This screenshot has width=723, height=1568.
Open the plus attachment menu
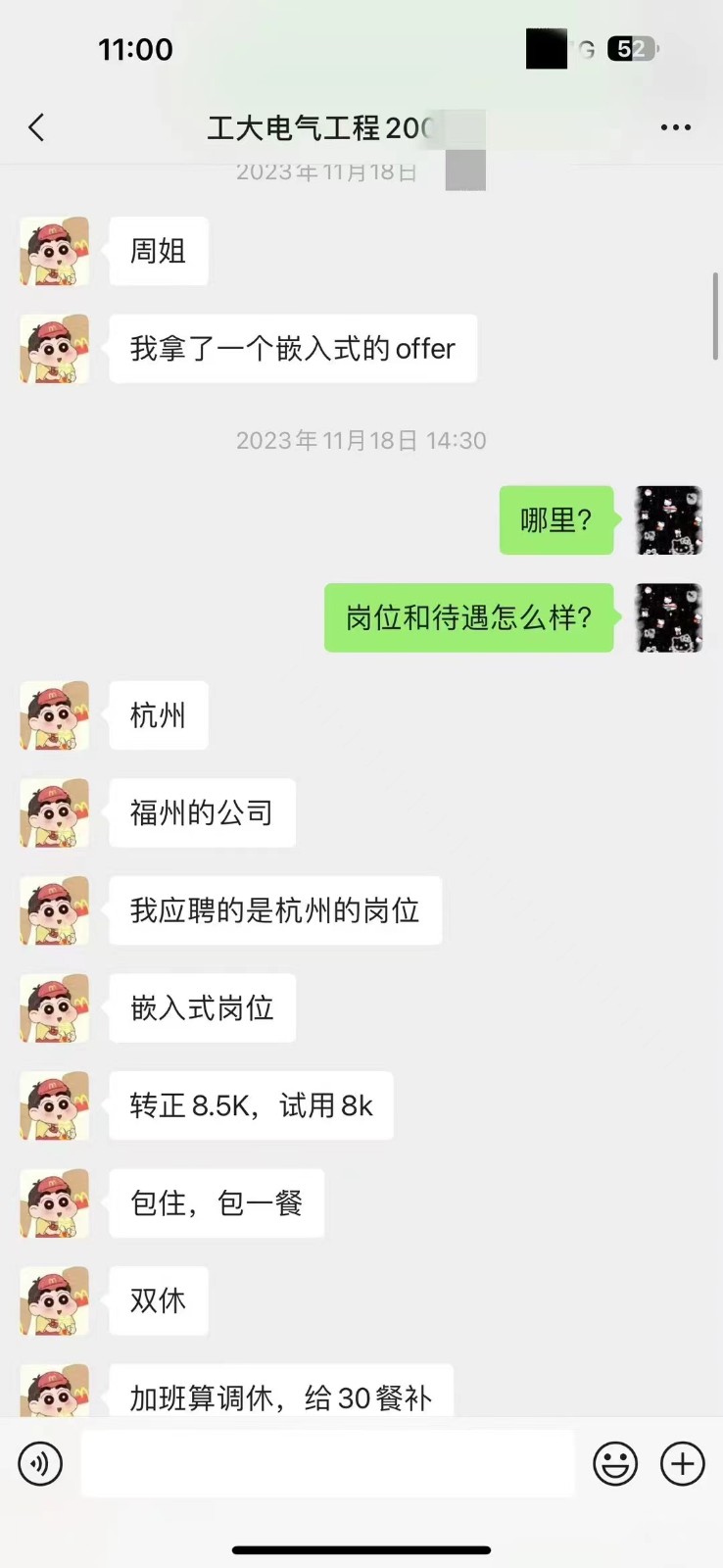click(683, 1464)
